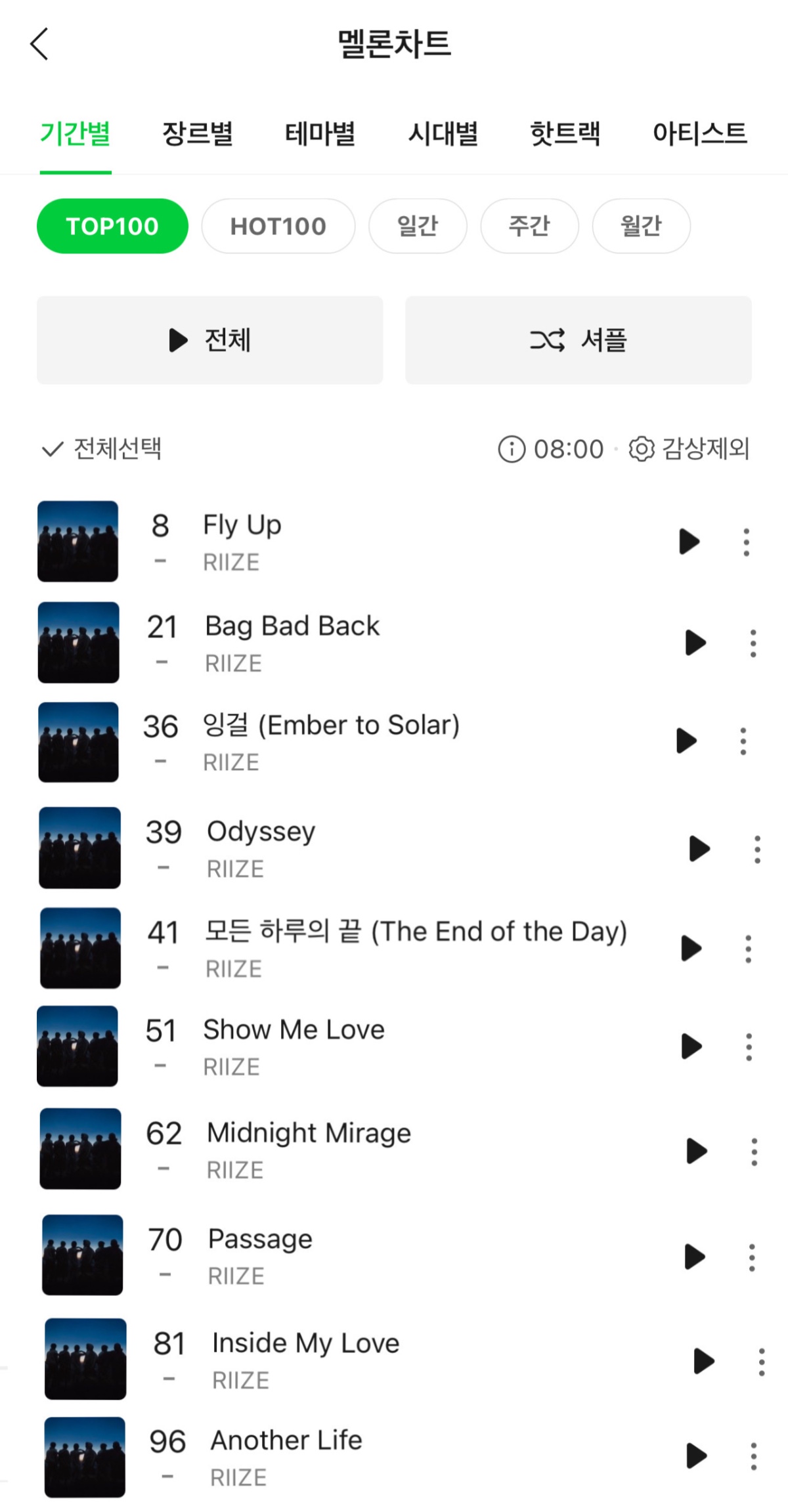Image resolution: width=788 pixels, height=1512 pixels.
Task: Open the 감상제외 settings
Action: point(689,449)
